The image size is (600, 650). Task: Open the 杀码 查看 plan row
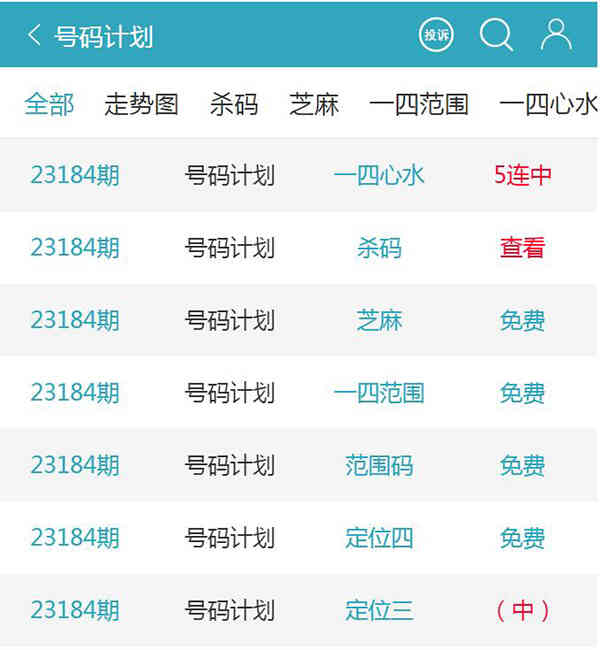[379, 248]
